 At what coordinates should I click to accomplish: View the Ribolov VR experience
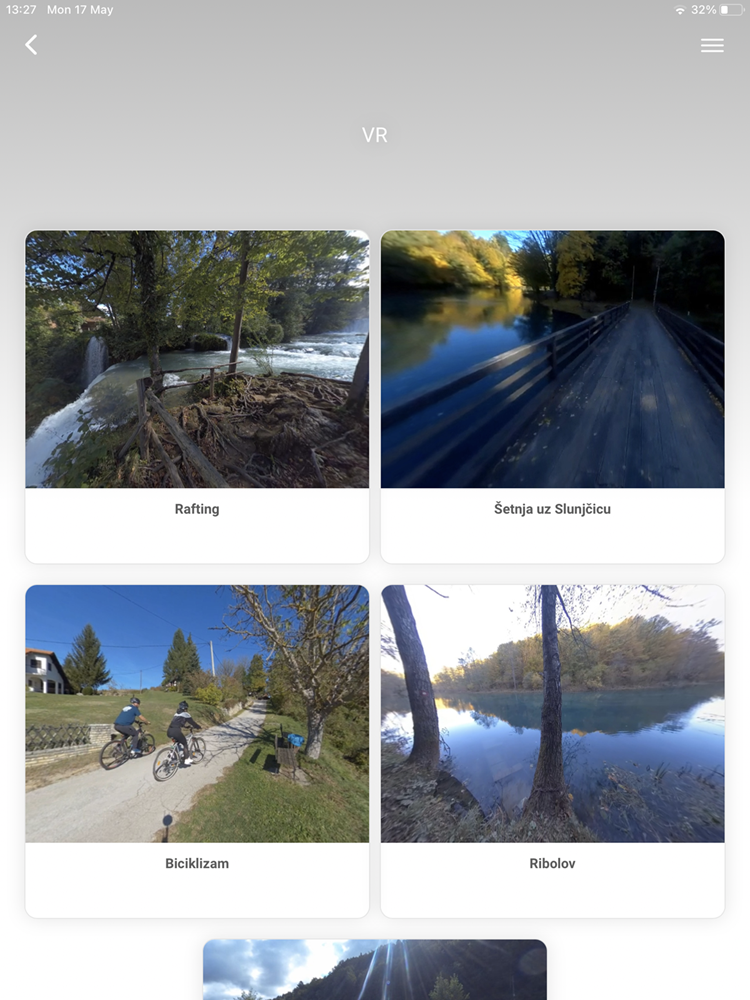pyautogui.click(x=552, y=750)
